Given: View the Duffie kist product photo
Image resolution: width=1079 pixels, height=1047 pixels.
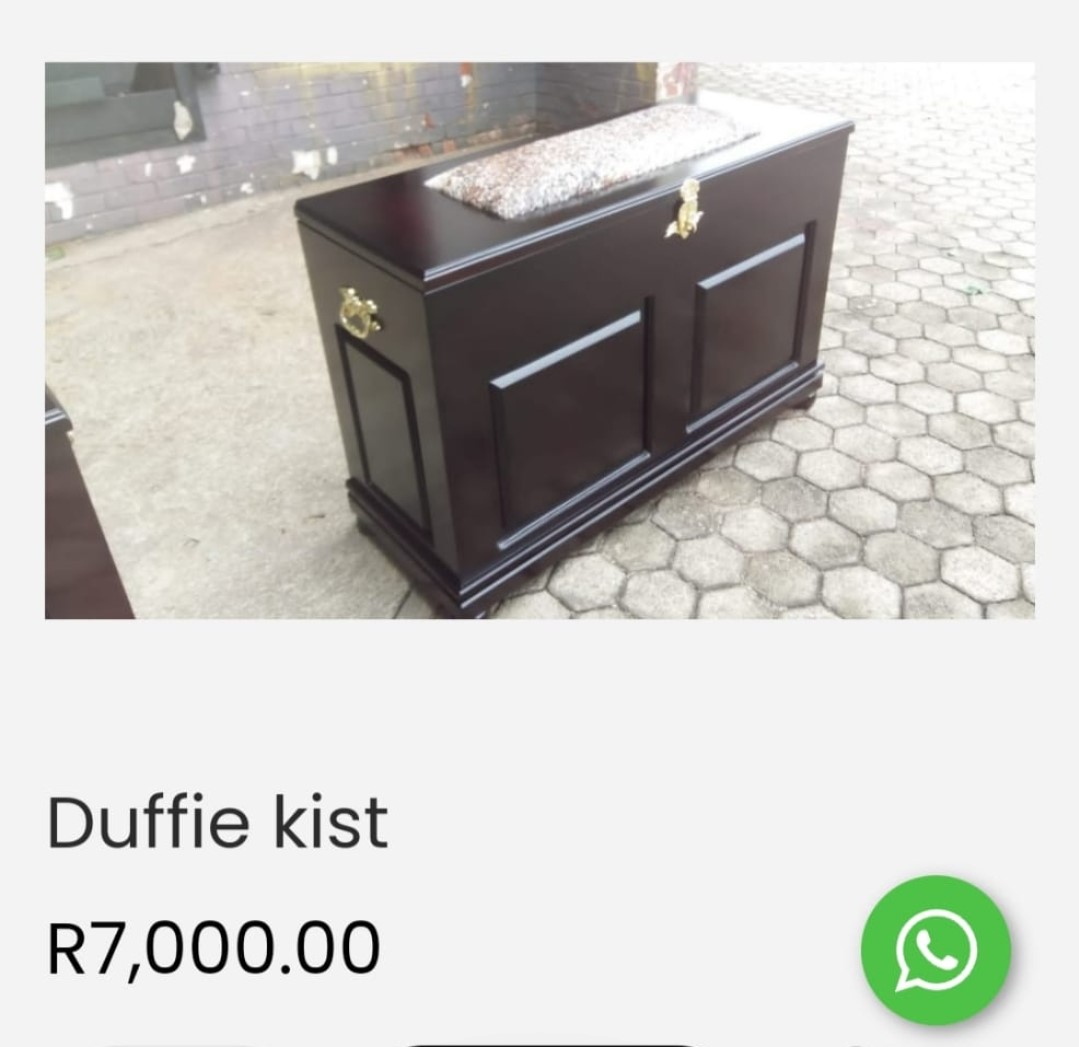Looking at the screenshot, I should point(540,341).
